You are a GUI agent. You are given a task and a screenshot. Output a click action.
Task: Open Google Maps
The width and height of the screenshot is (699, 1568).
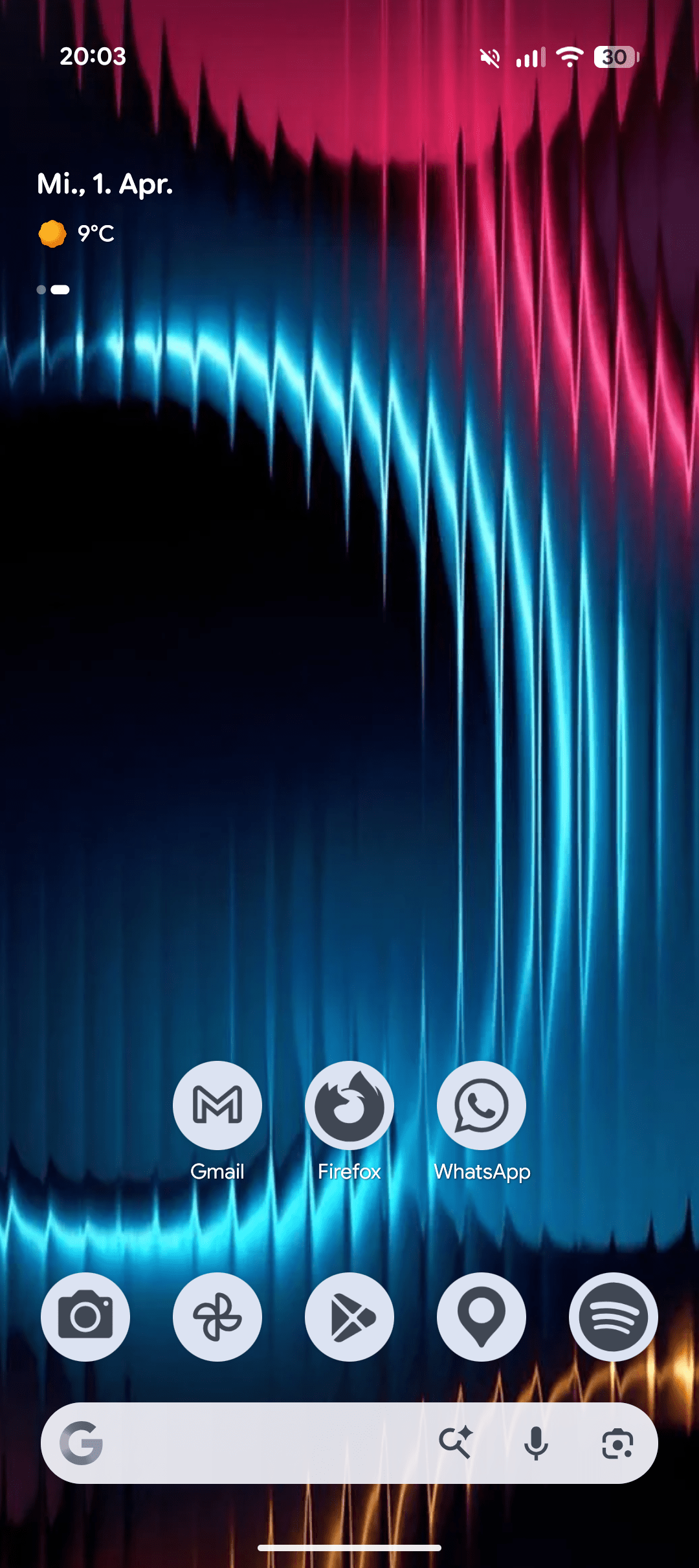482,1317
